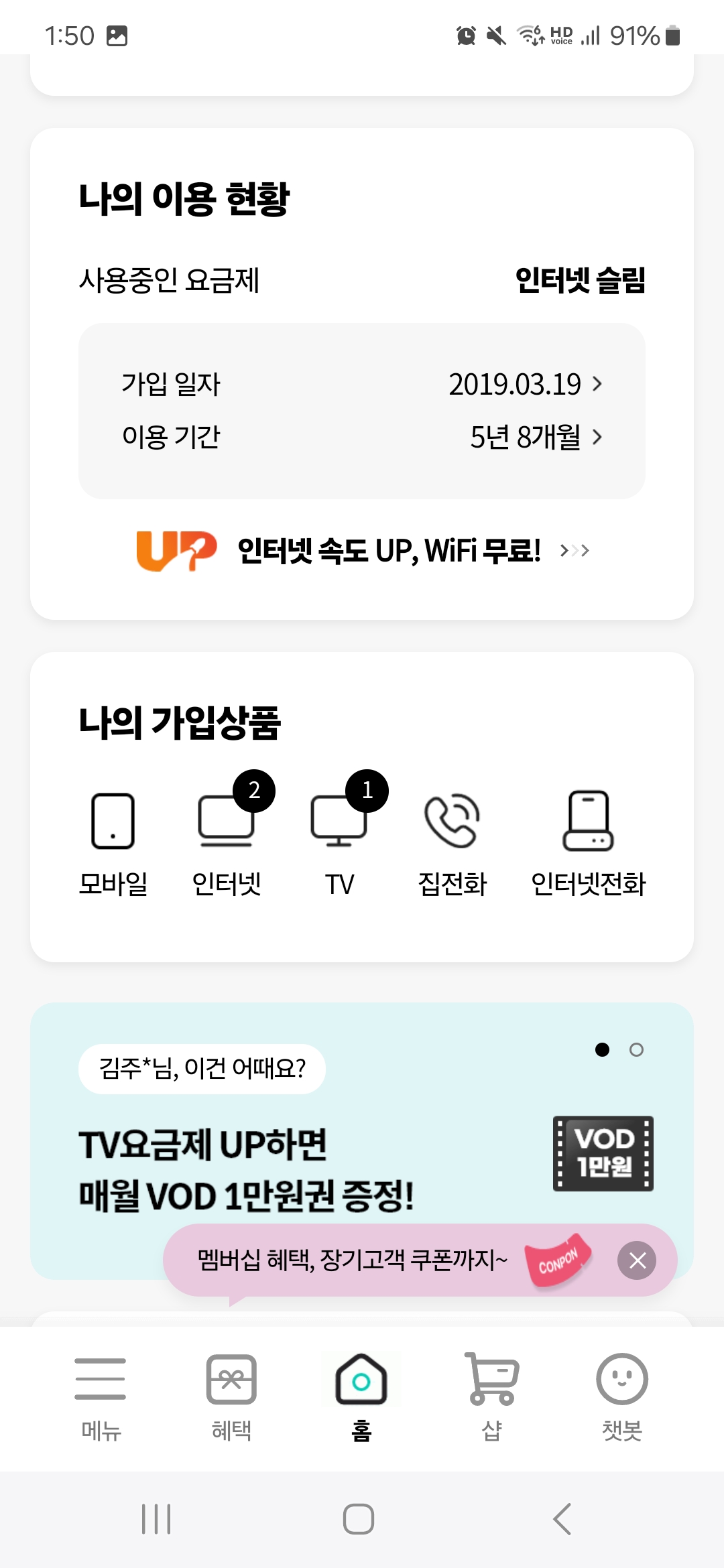Open the 이용 기간 5년 8개월 row
724x1568 pixels.
(x=362, y=437)
